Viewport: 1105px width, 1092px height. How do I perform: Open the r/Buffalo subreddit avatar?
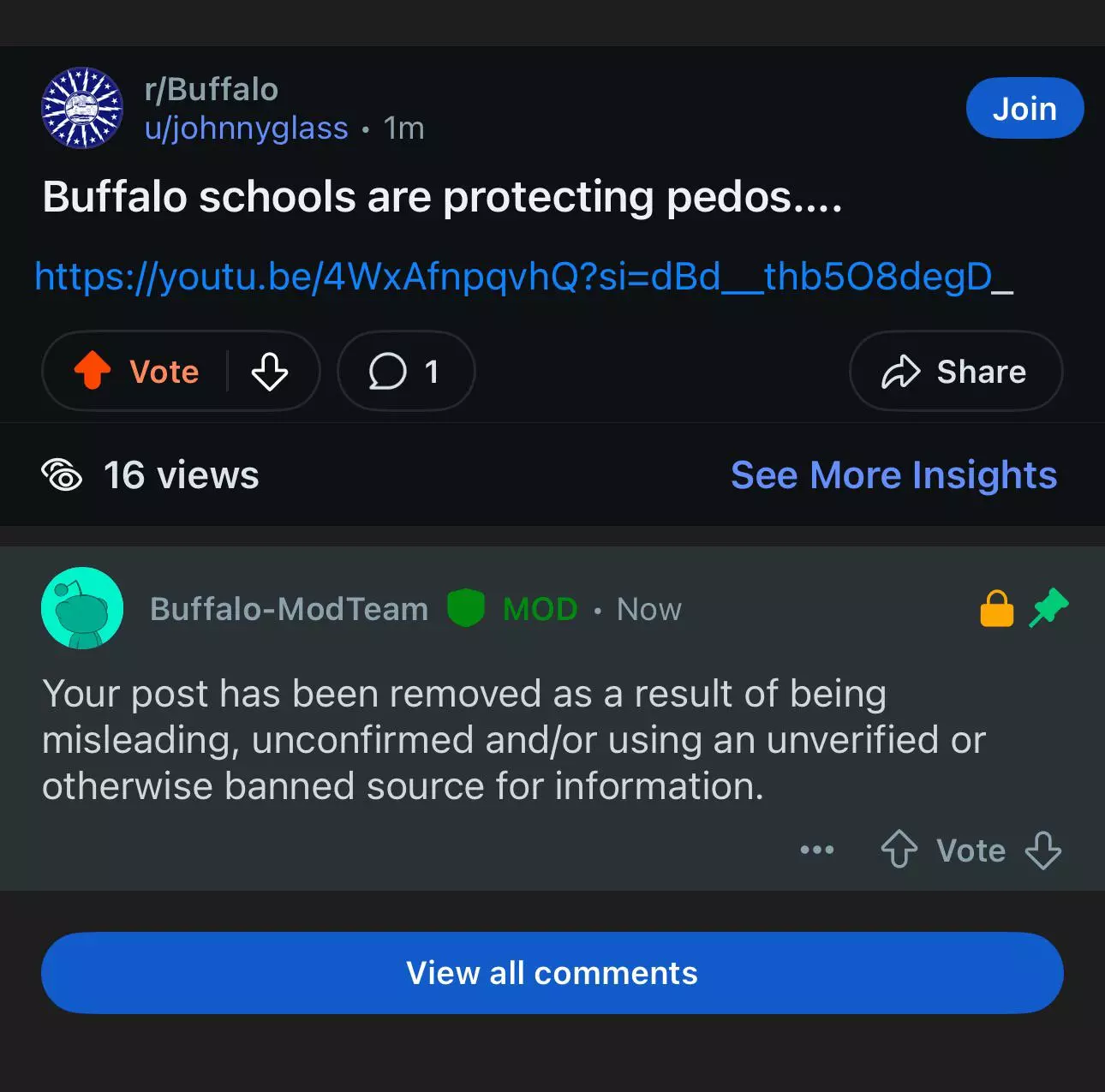coord(82,108)
